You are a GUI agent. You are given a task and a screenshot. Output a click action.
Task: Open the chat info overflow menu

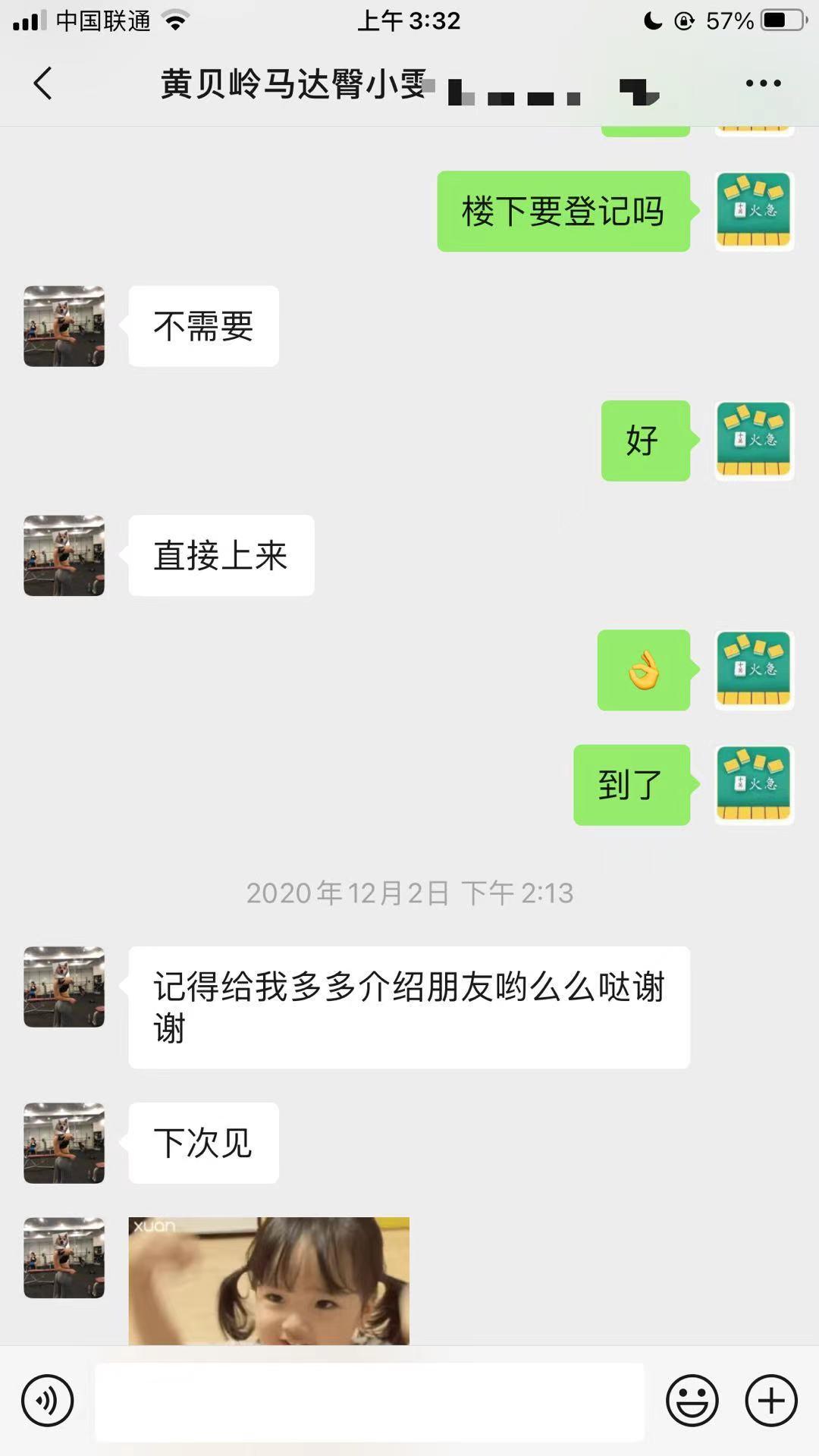click(763, 83)
